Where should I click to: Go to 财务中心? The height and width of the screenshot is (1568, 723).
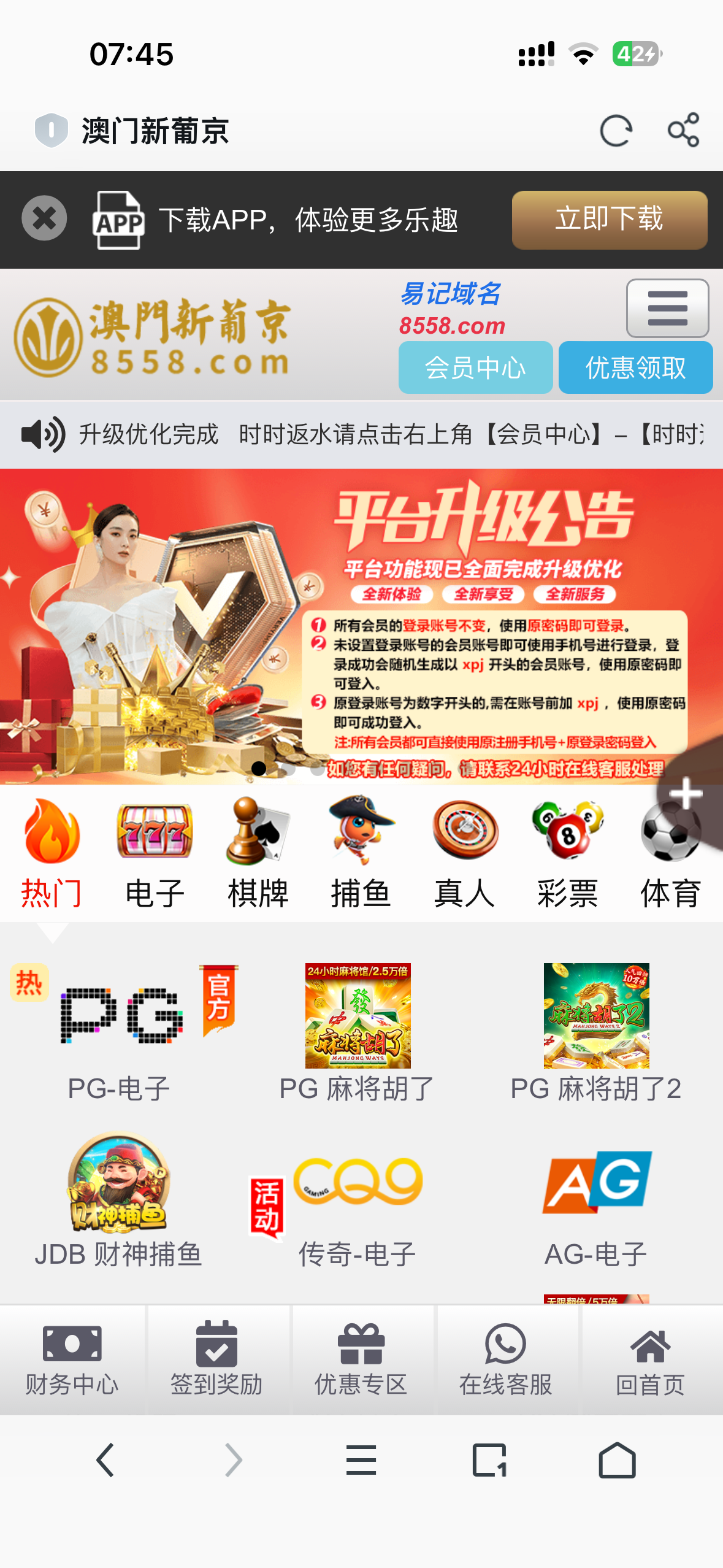[x=72, y=1360]
